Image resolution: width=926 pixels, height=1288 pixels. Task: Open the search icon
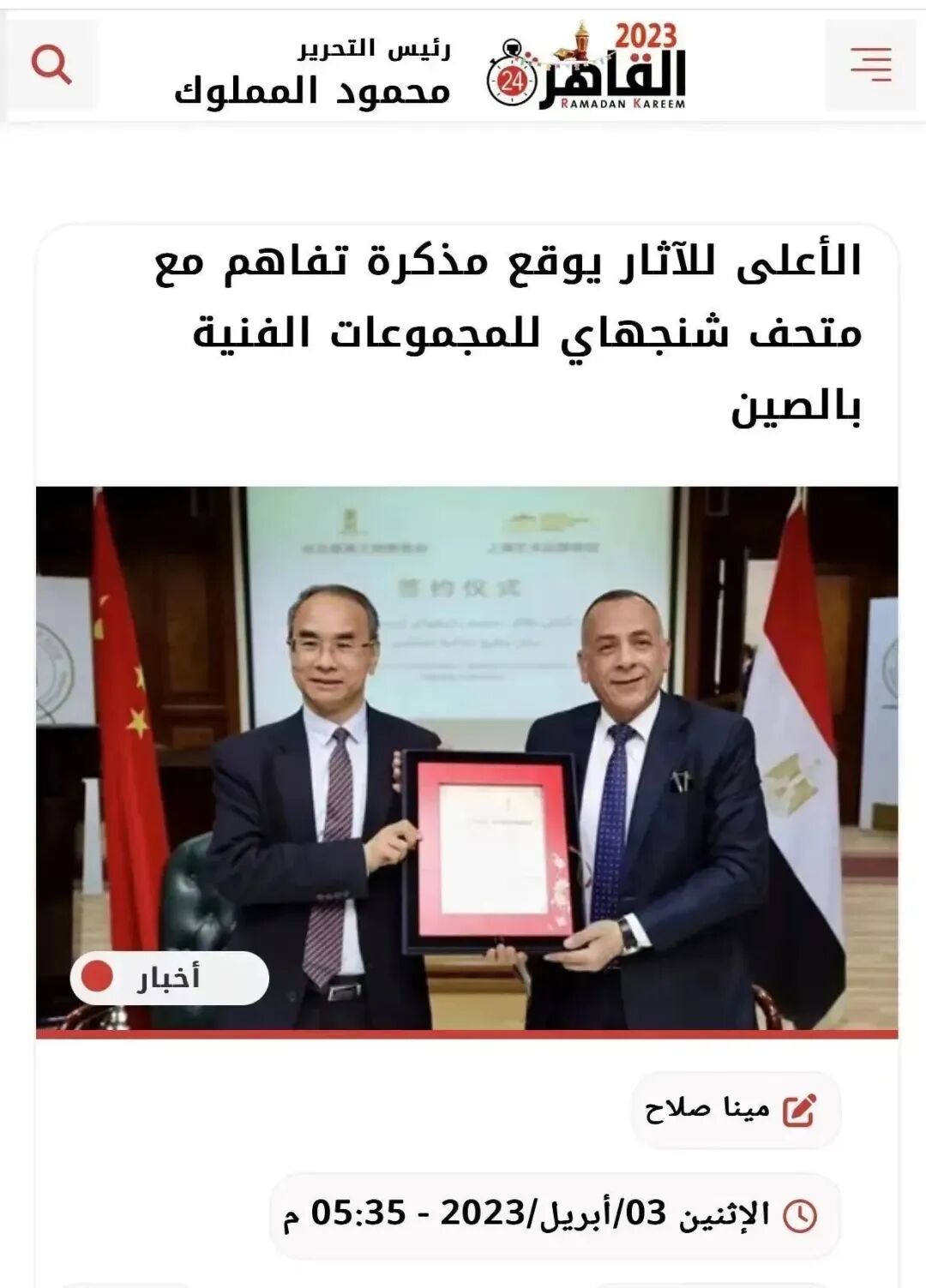[51, 65]
